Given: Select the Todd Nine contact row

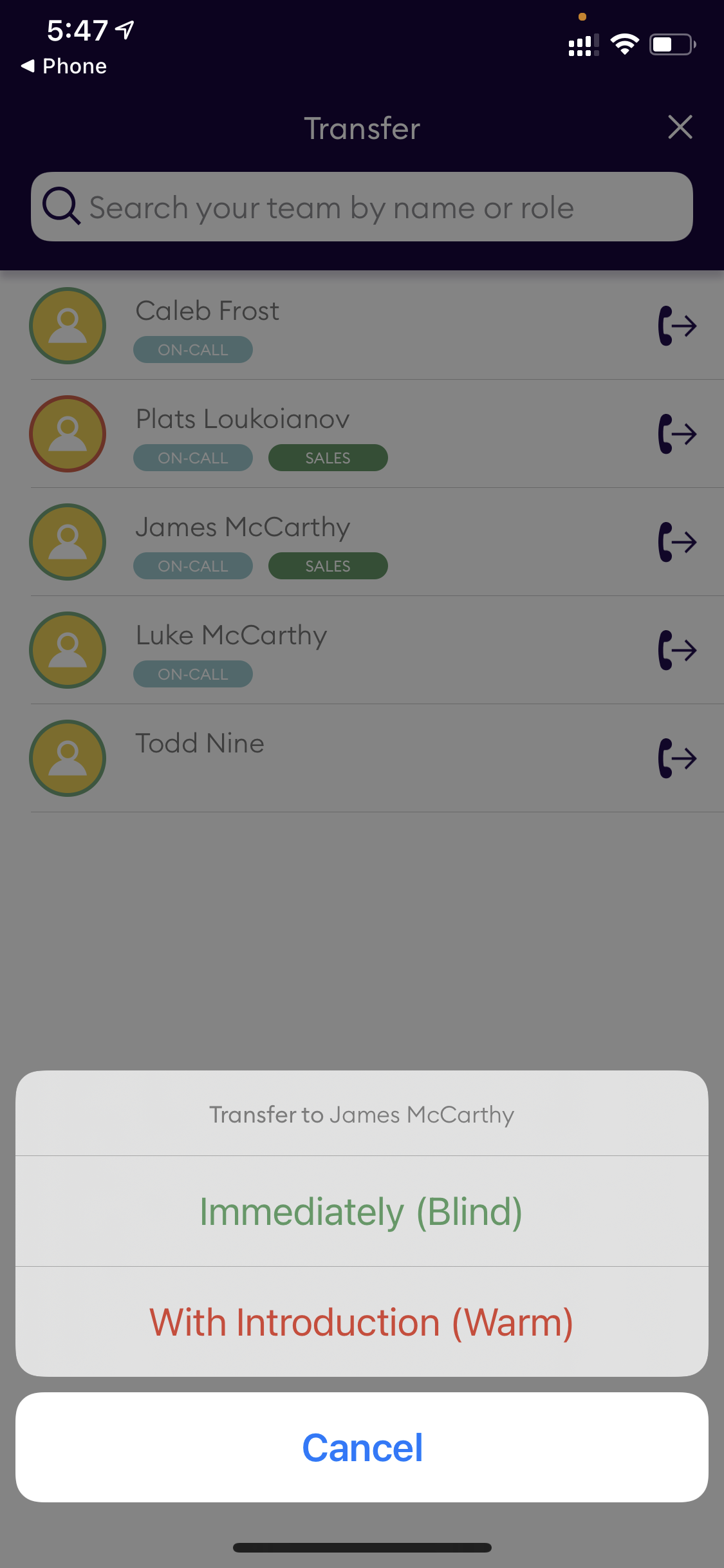Looking at the screenshot, I should pos(290,758).
